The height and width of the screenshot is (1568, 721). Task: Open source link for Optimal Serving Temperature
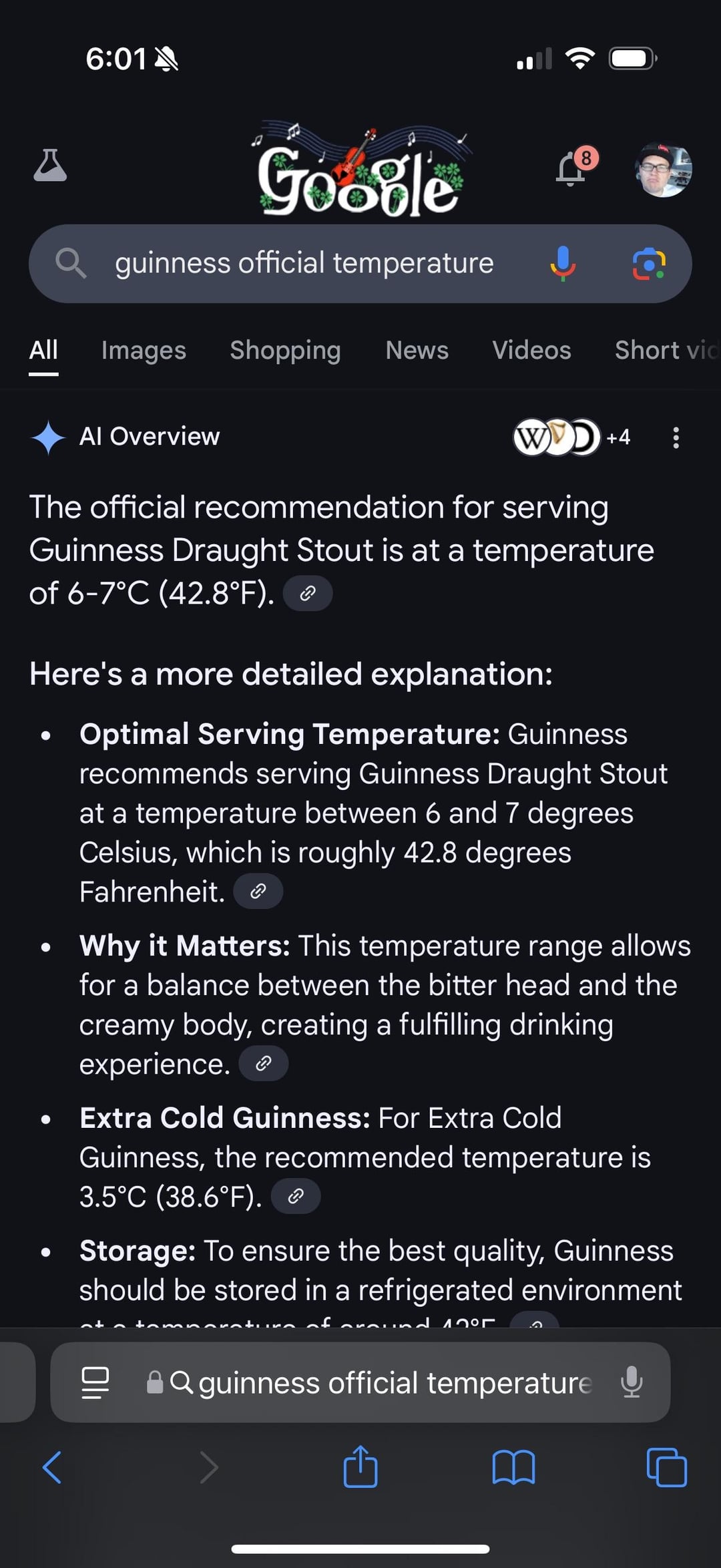point(258,891)
